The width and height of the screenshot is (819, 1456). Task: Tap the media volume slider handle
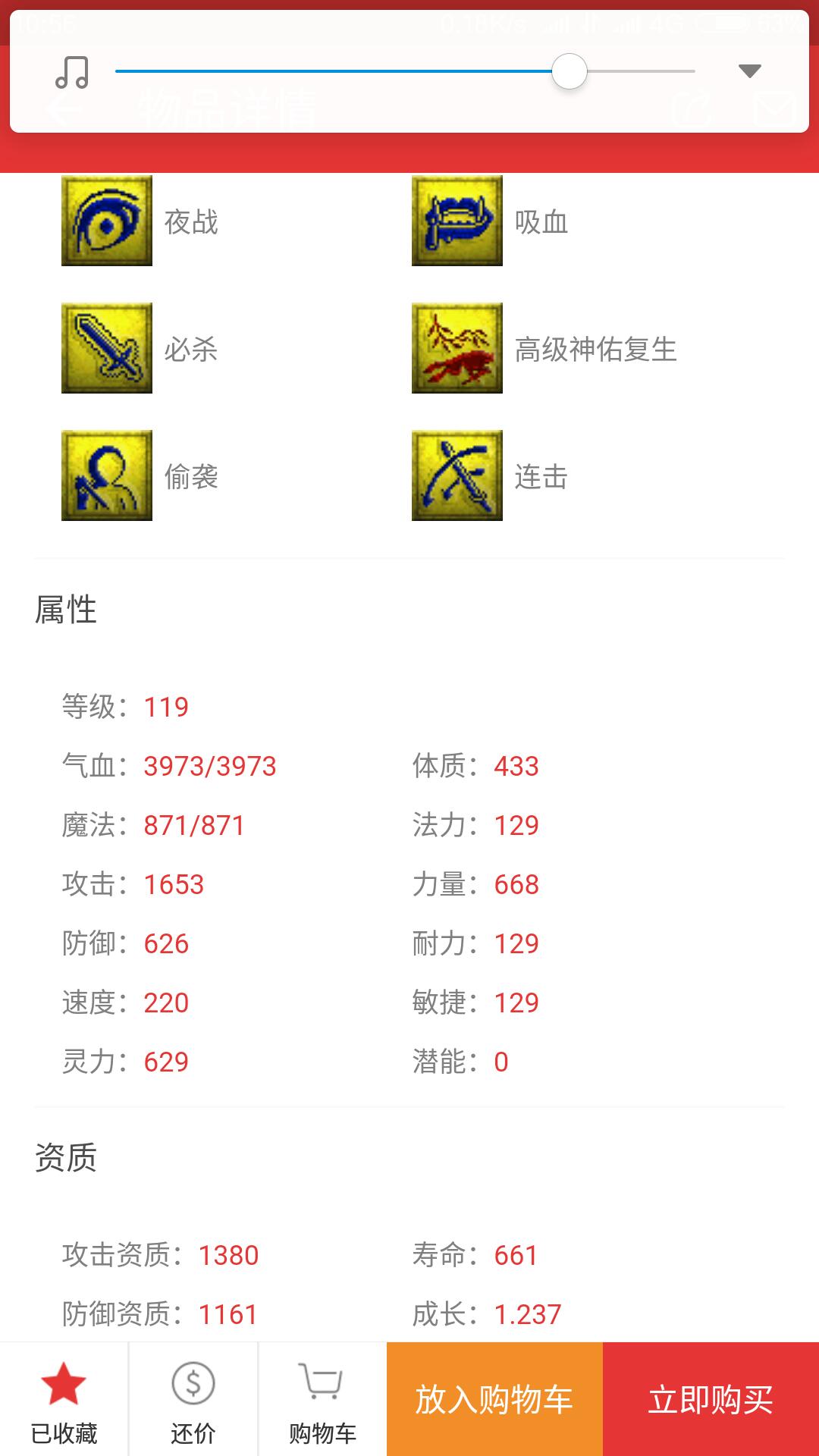(x=569, y=71)
